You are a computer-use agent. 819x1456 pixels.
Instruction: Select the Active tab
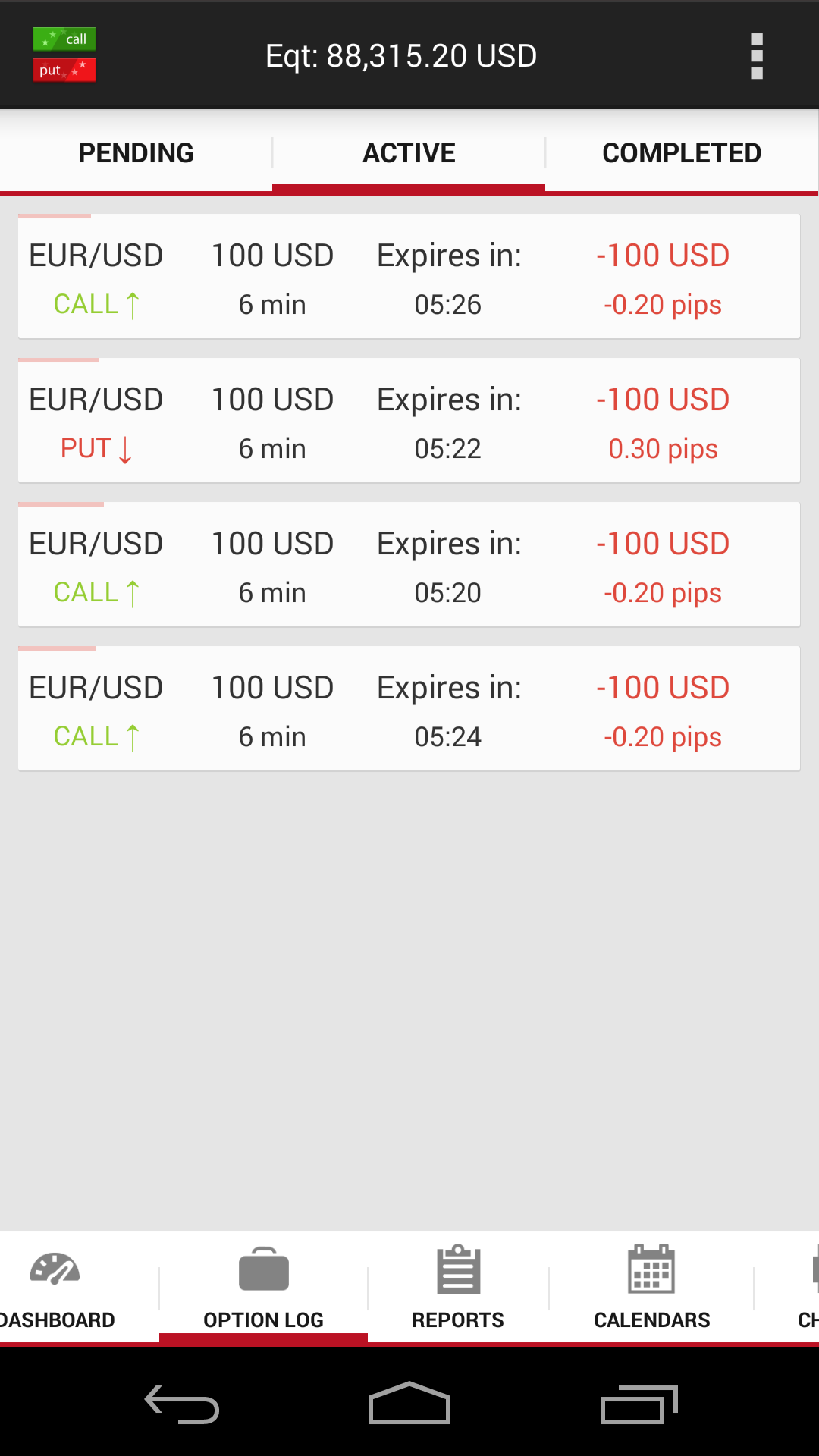point(409,152)
